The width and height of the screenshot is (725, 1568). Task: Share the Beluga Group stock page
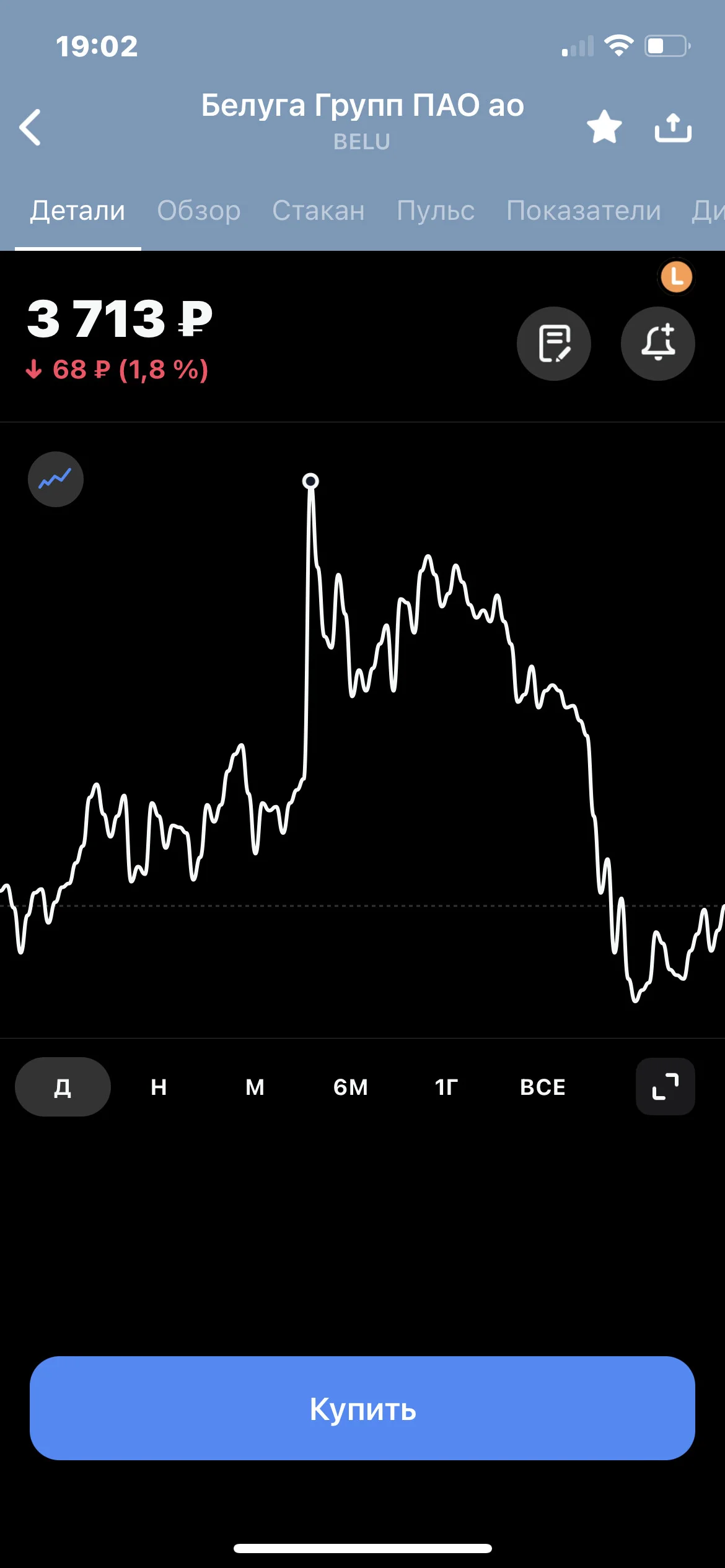[x=673, y=128]
